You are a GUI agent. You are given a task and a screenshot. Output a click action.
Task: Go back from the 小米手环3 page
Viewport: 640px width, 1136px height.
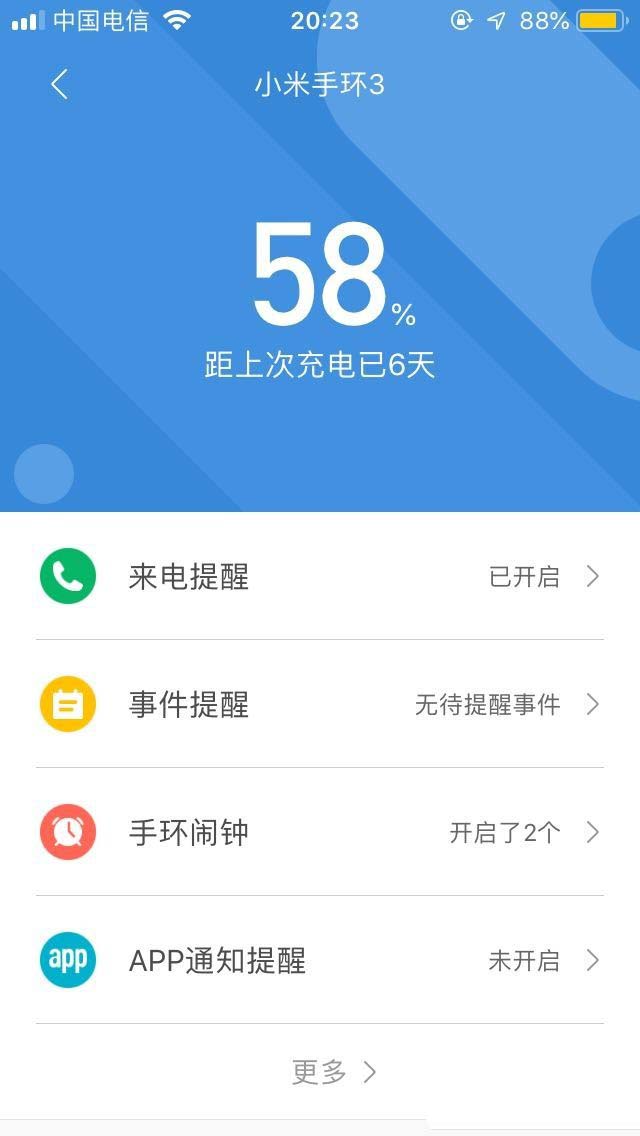59,85
